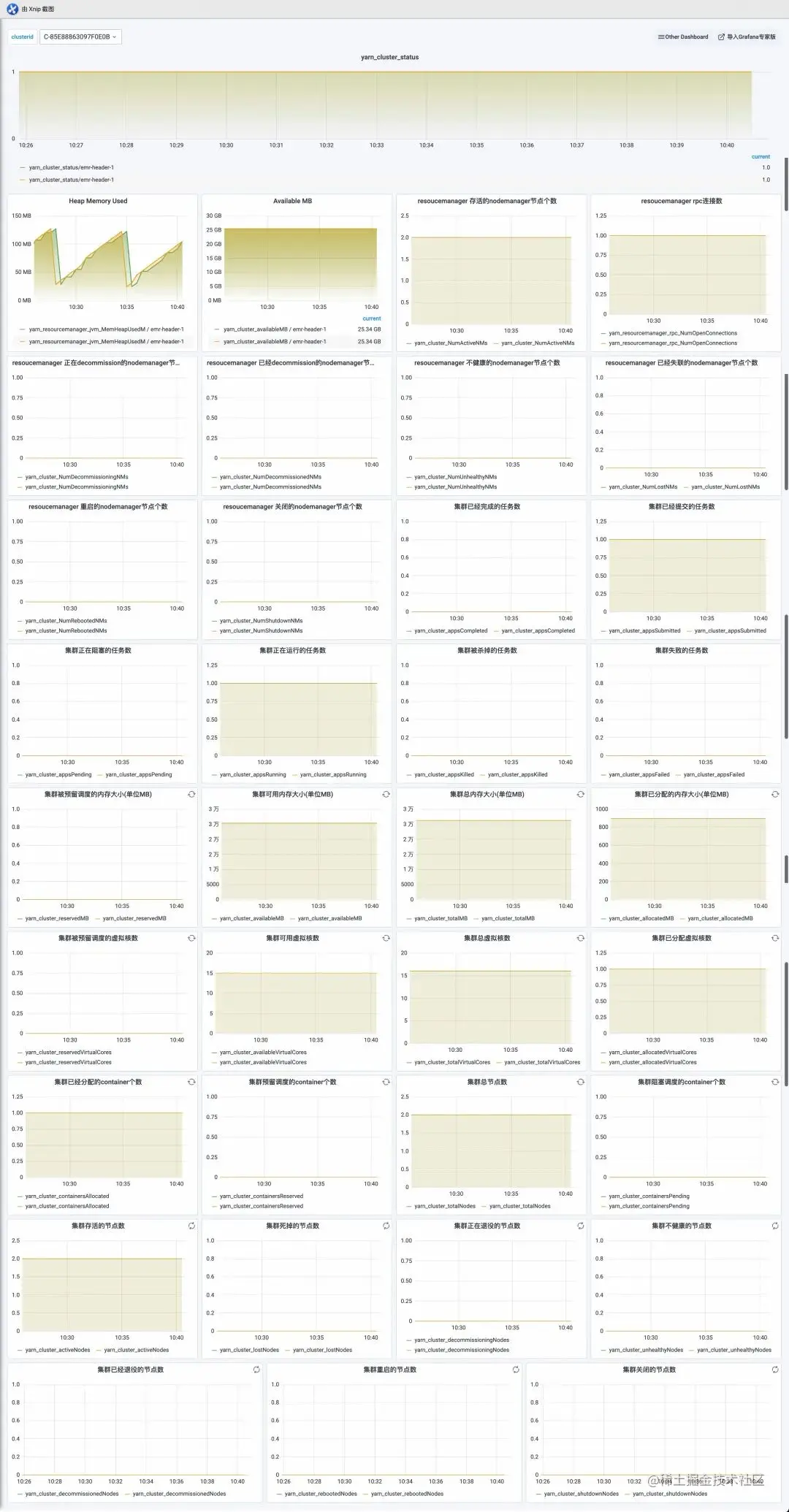This screenshot has width=789, height=1512.
Task: Refresh the 集群重启的节点数 panel
Action: [516, 1370]
